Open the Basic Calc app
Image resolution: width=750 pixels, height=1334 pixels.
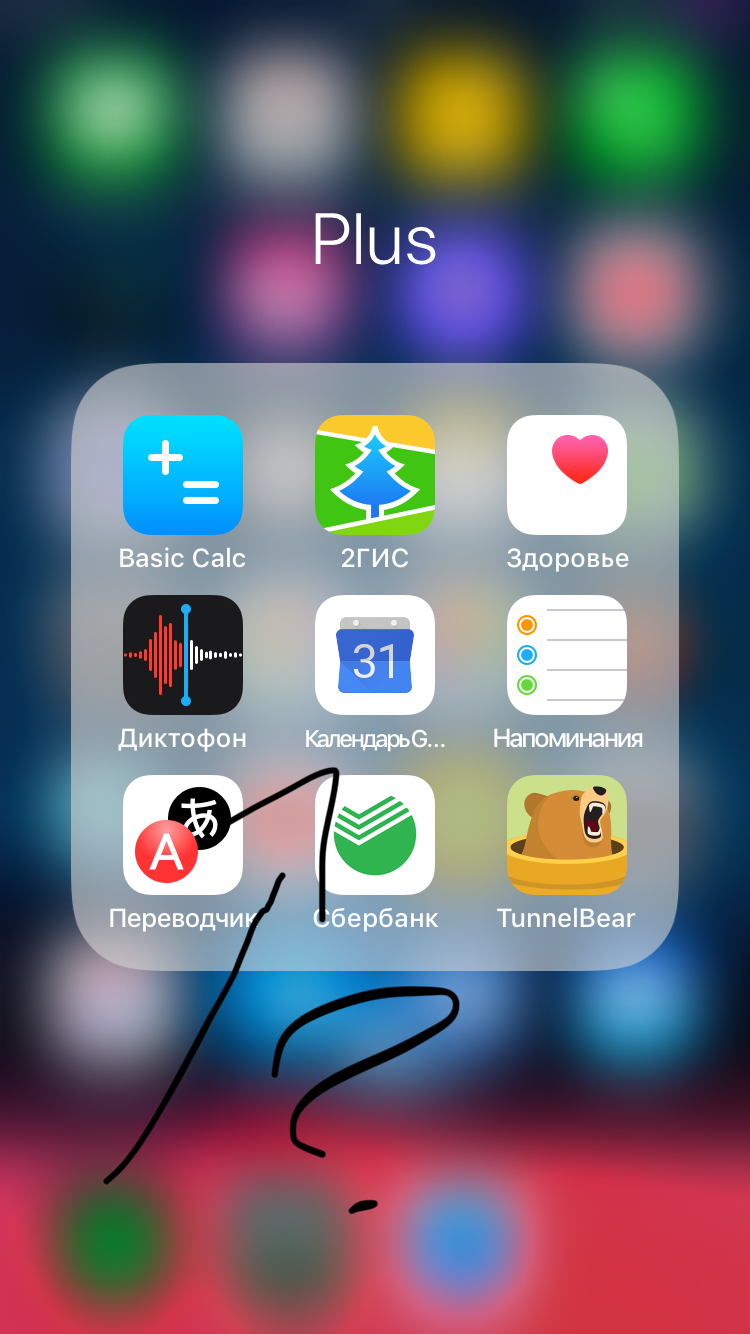pos(183,475)
